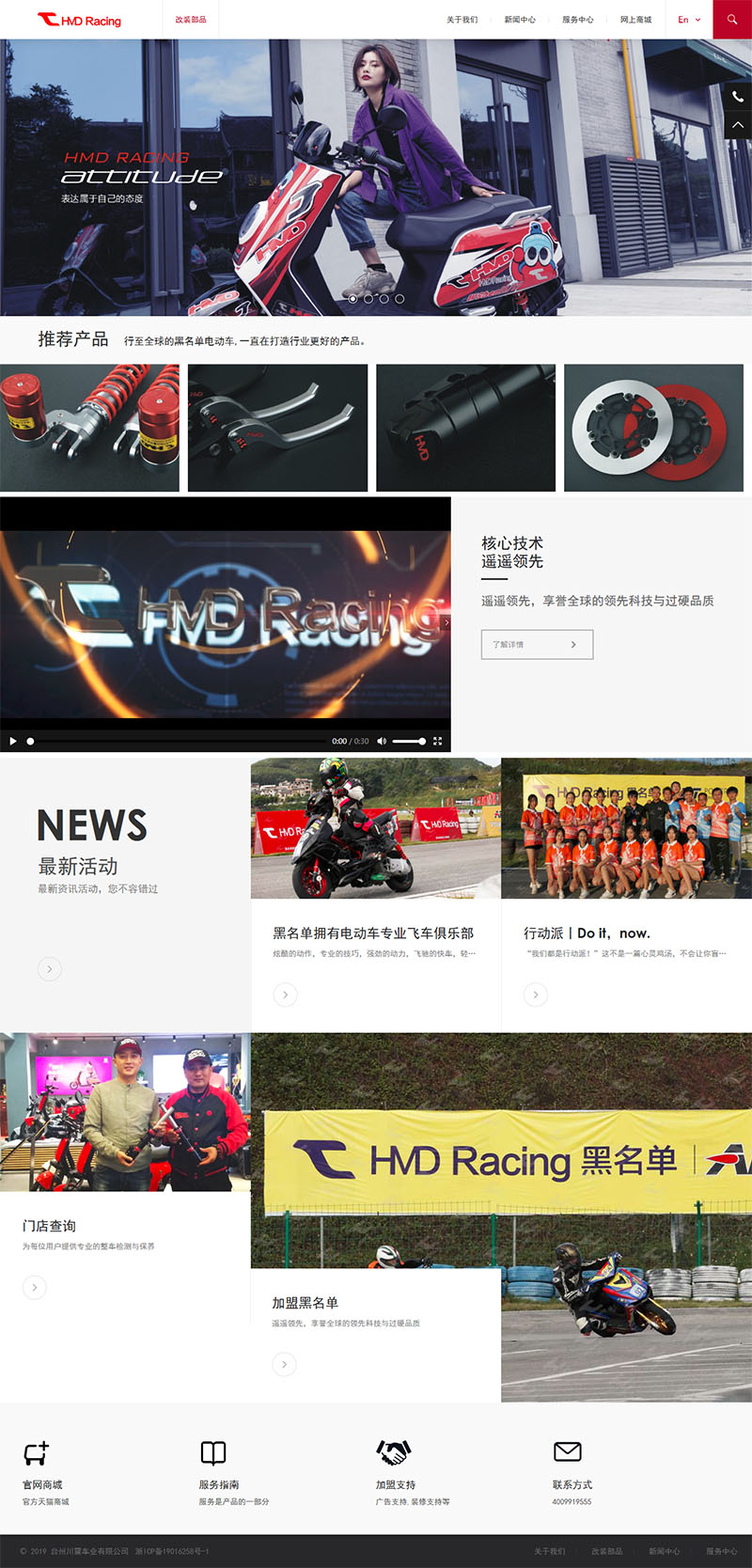The height and width of the screenshot is (1568, 752).
Task: Select 改装部品 in the header
Action: [x=191, y=20]
